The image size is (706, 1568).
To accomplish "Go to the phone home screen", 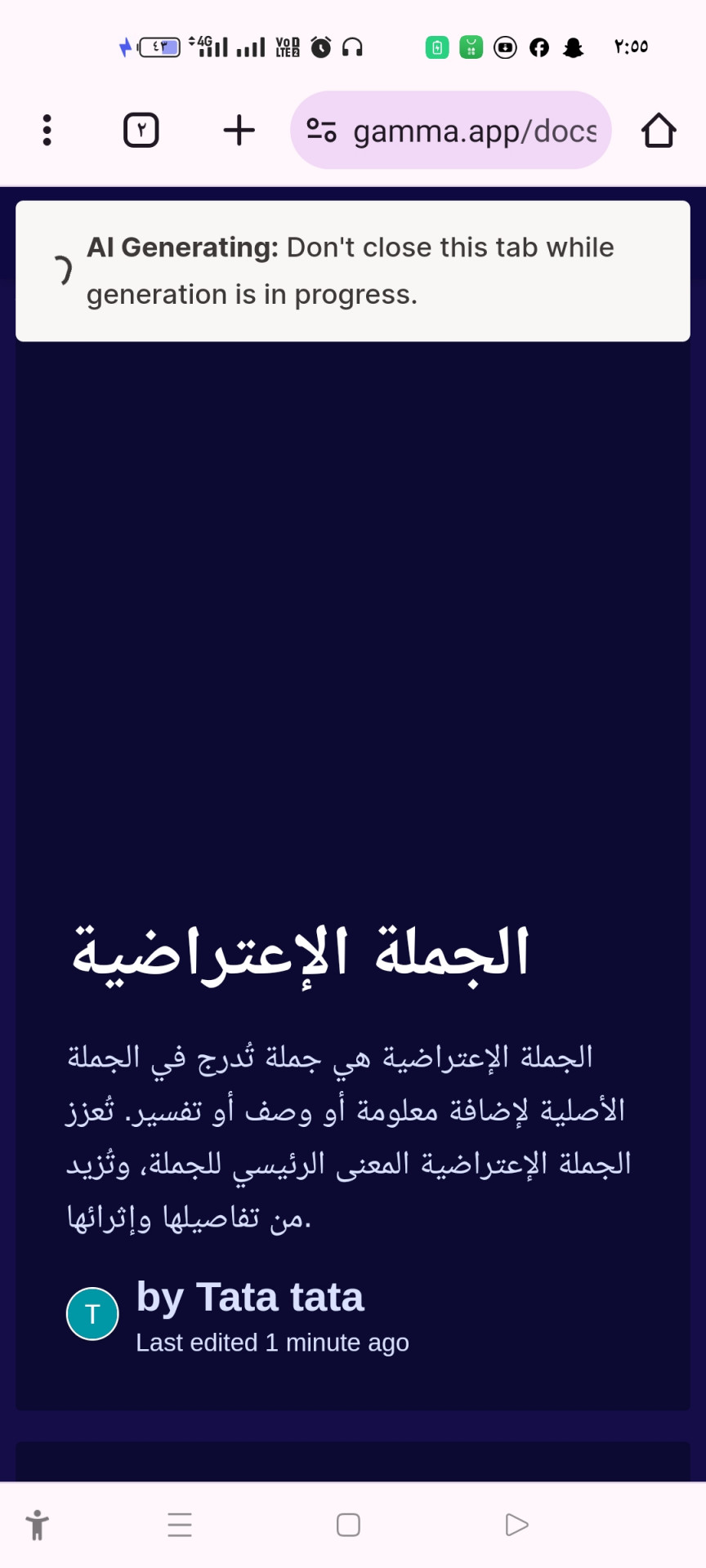I will [x=349, y=1525].
